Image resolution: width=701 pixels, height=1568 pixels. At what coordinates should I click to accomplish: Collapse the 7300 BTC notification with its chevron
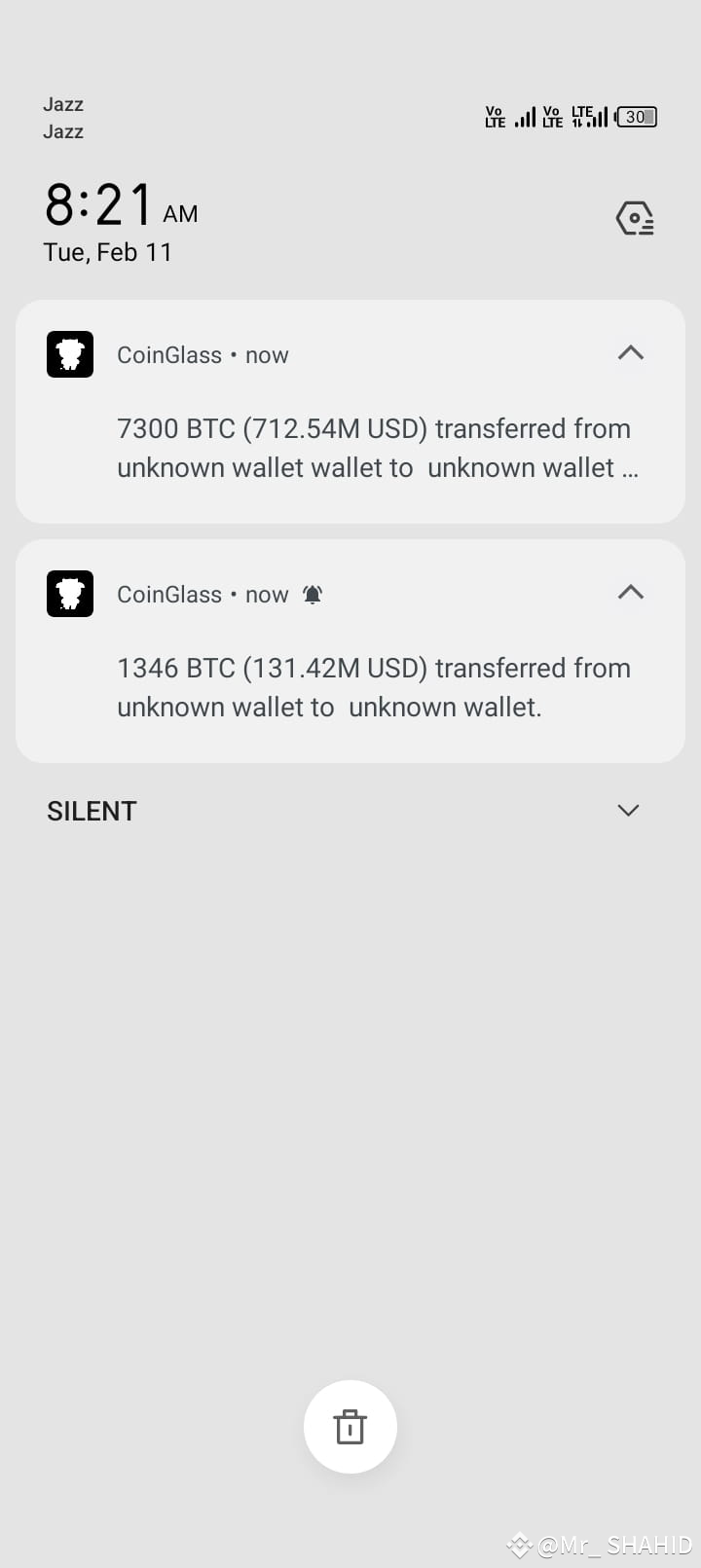[631, 353]
